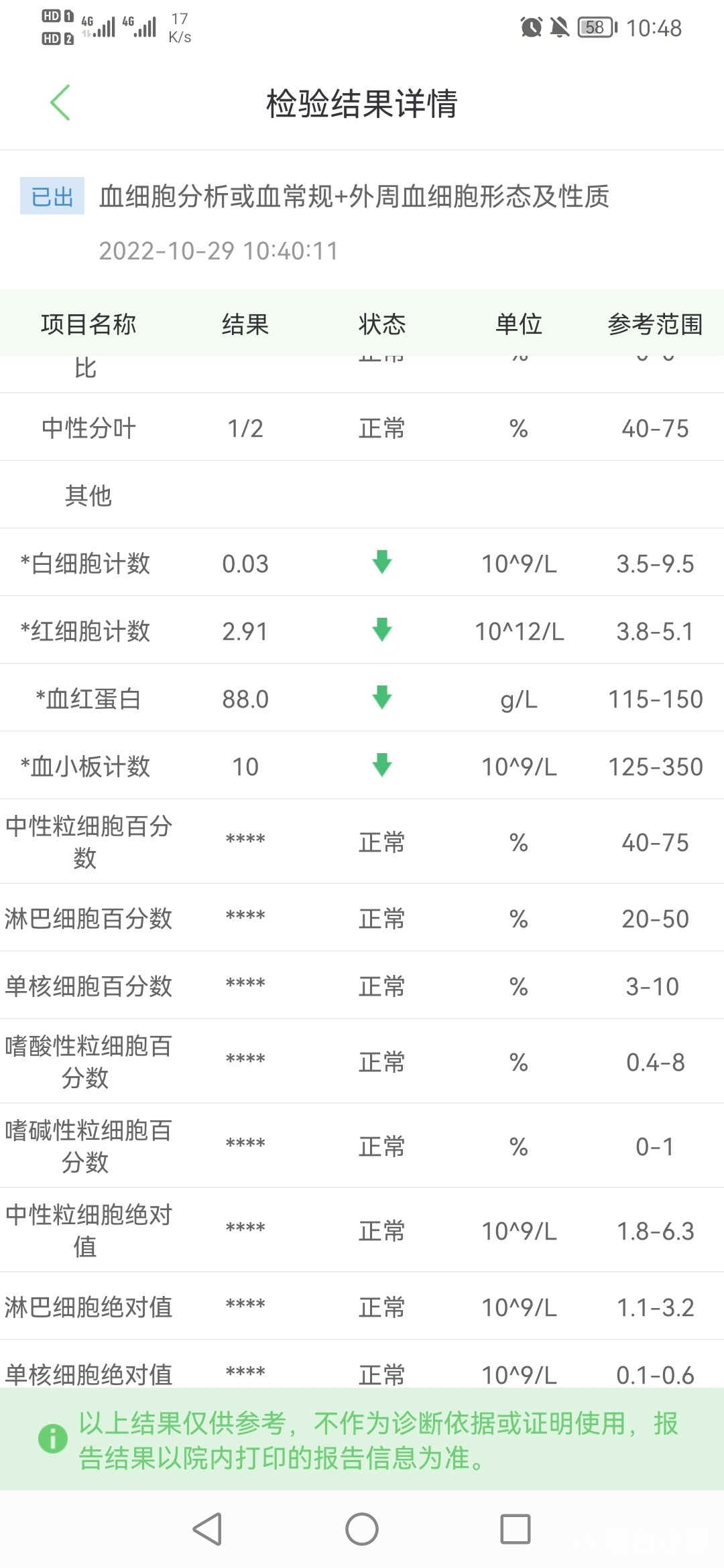Open the recent apps view

click(516, 1529)
